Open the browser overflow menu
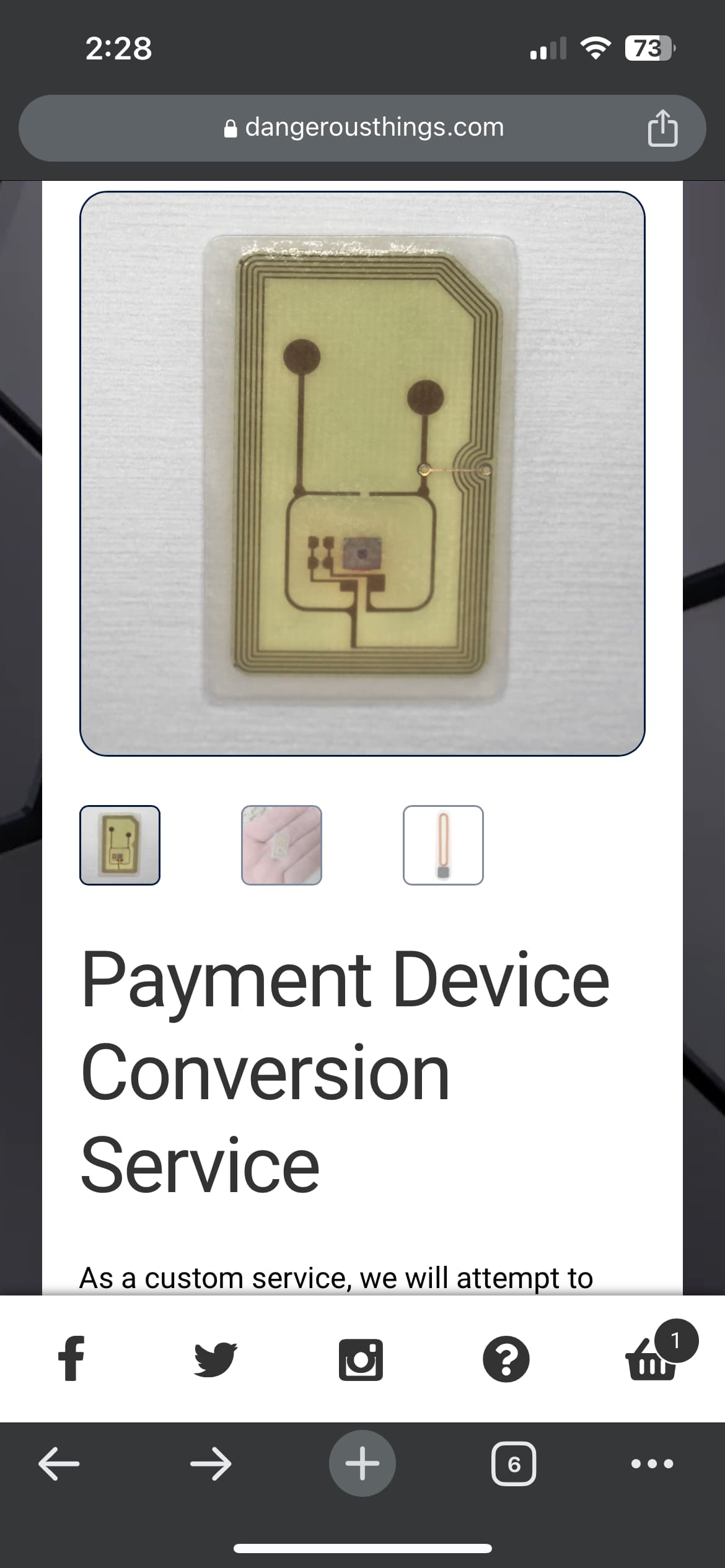The image size is (725, 1568). click(x=652, y=1464)
